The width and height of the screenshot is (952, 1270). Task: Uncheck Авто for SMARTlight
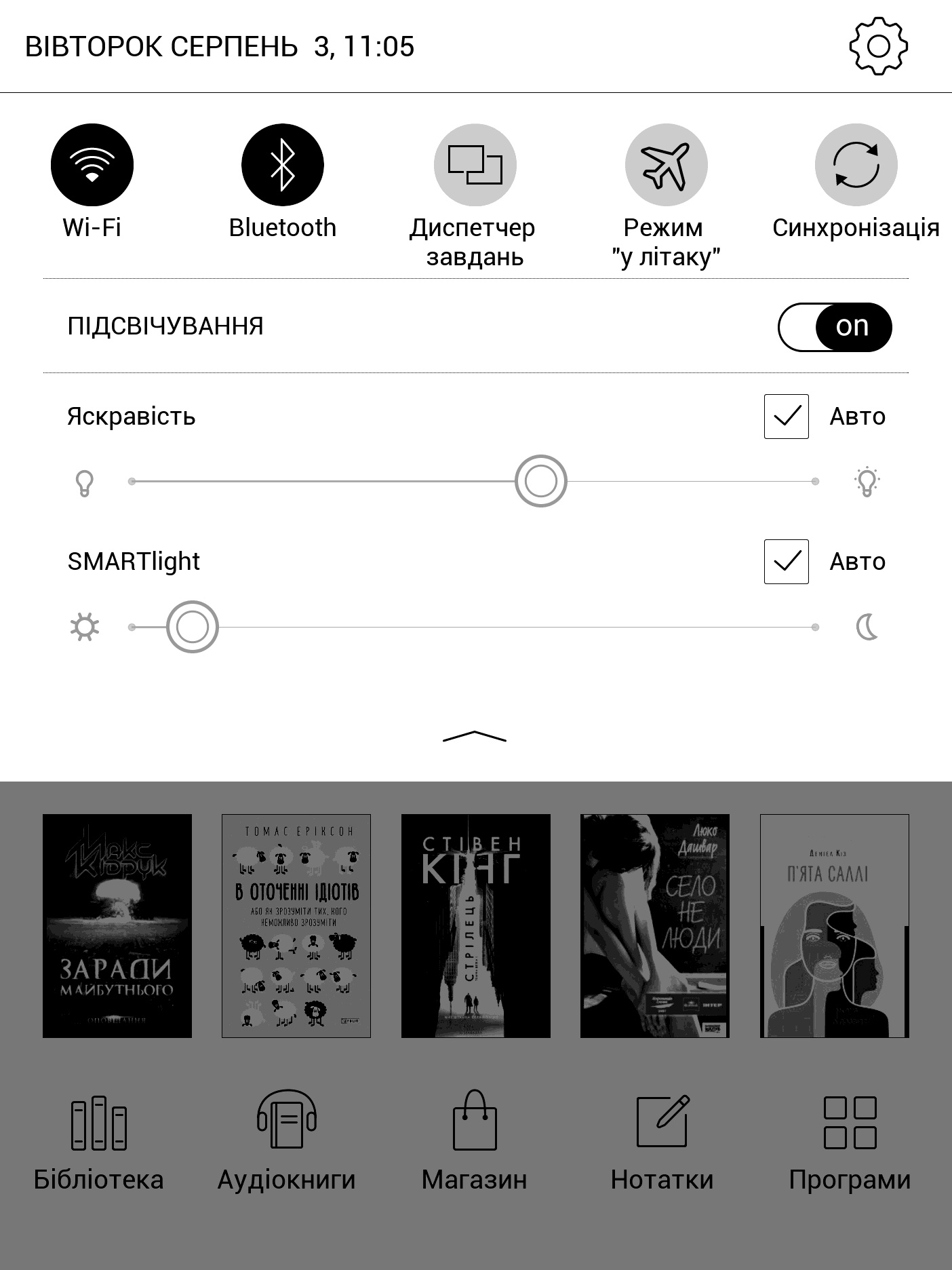point(786,562)
